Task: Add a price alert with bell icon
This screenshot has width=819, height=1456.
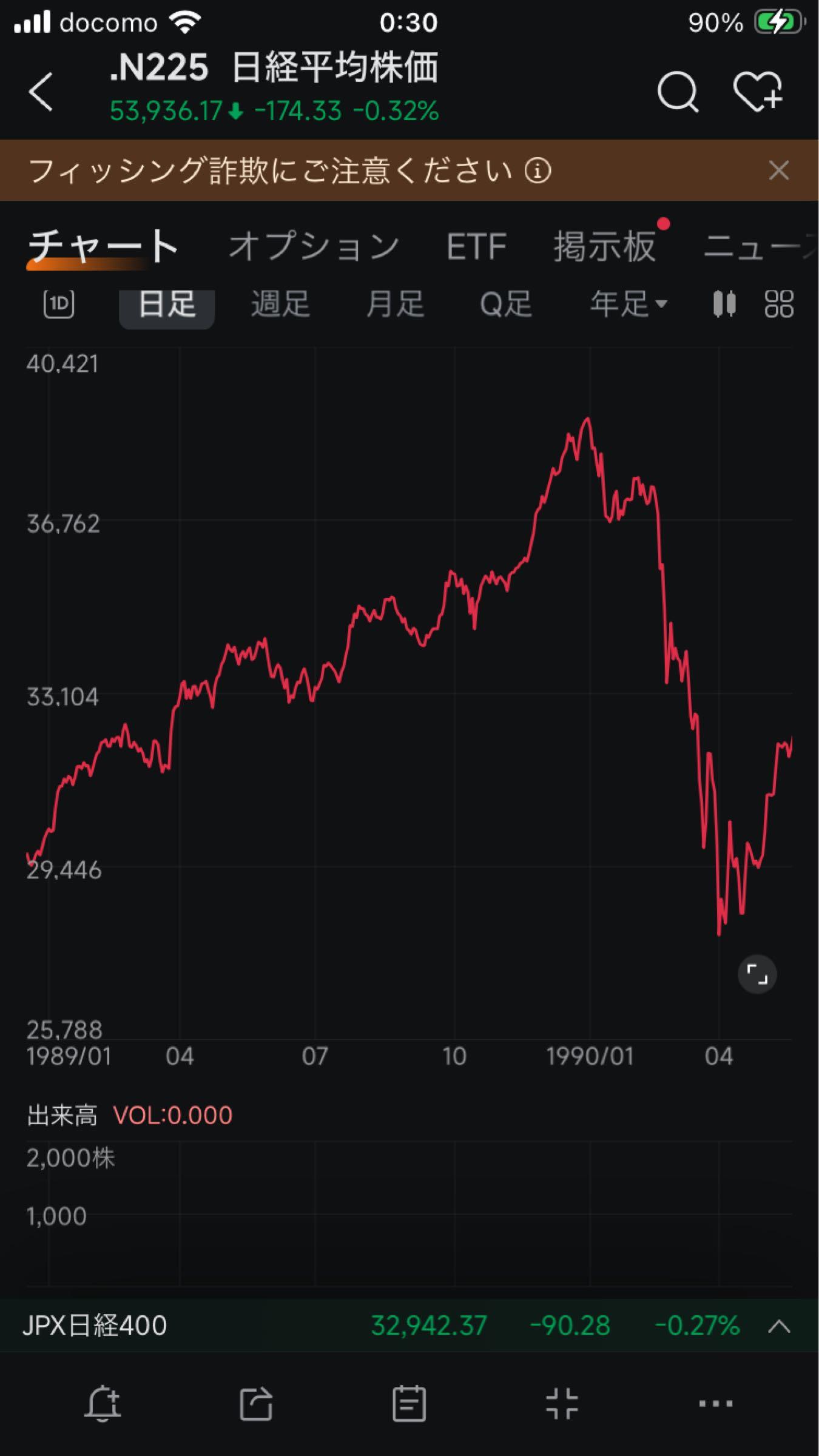Action: (x=103, y=1403)
